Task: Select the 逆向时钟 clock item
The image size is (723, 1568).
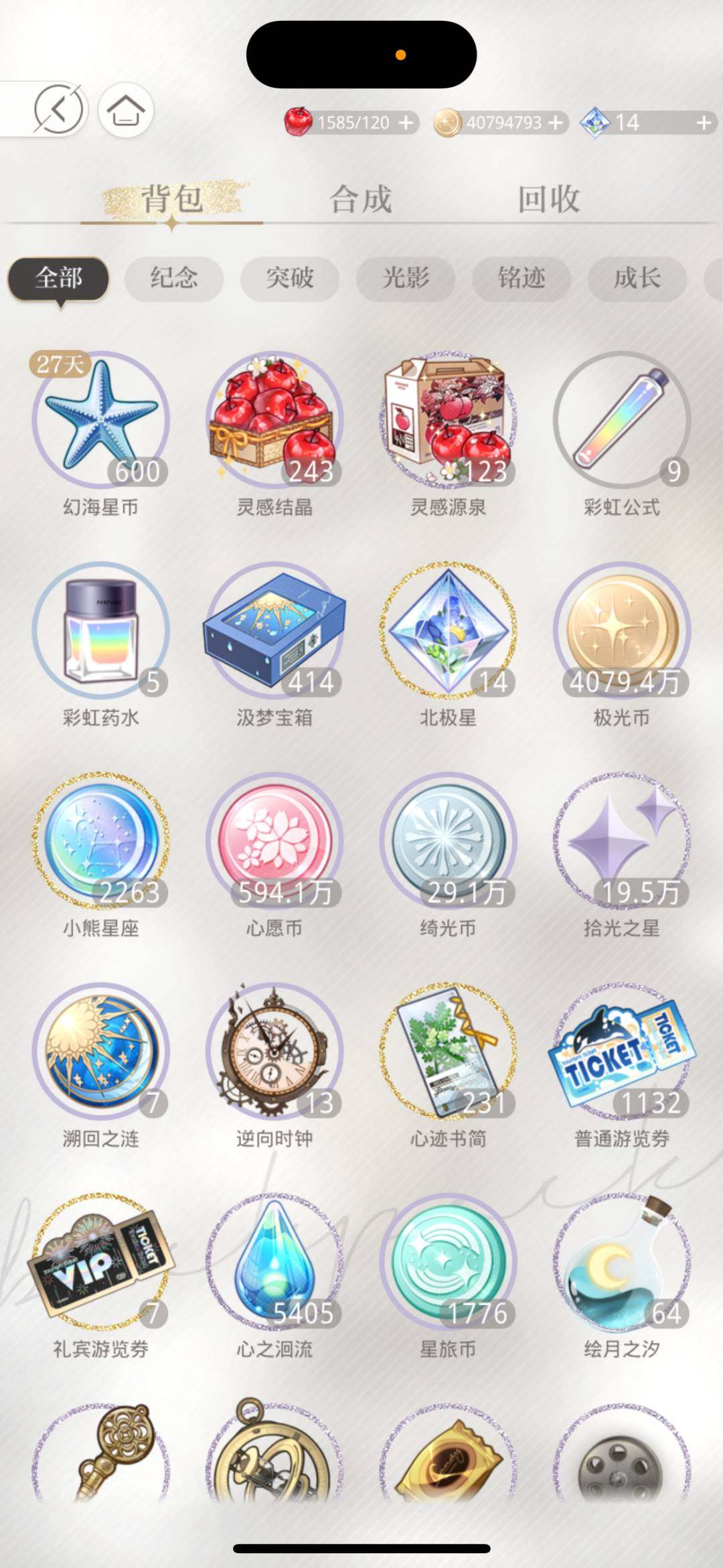Action: point(274,1050)
